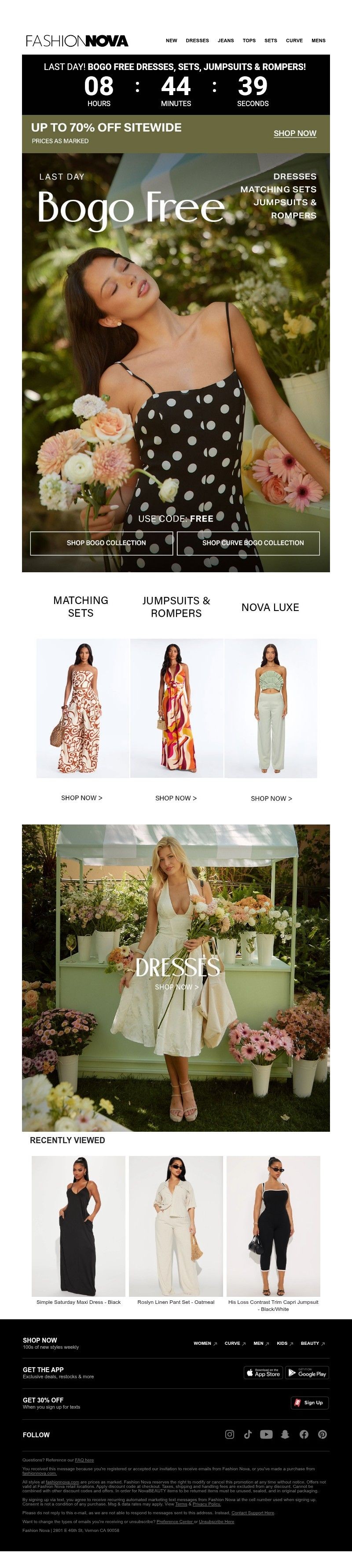The image size is (352, 1568).
Task: Open Fashion Nova's Instagram page
Action: coord(230,1434)
